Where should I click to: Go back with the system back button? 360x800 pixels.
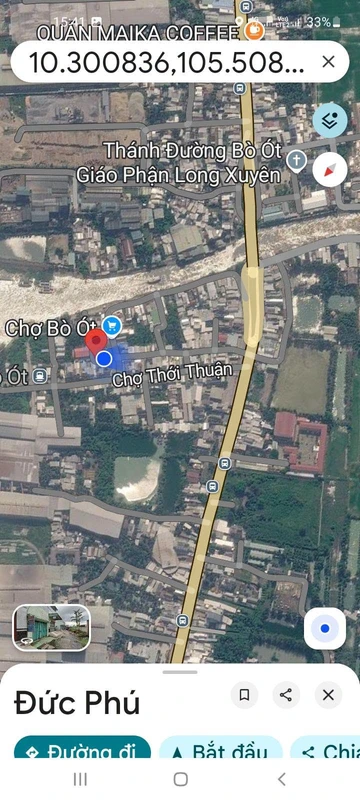281,779
